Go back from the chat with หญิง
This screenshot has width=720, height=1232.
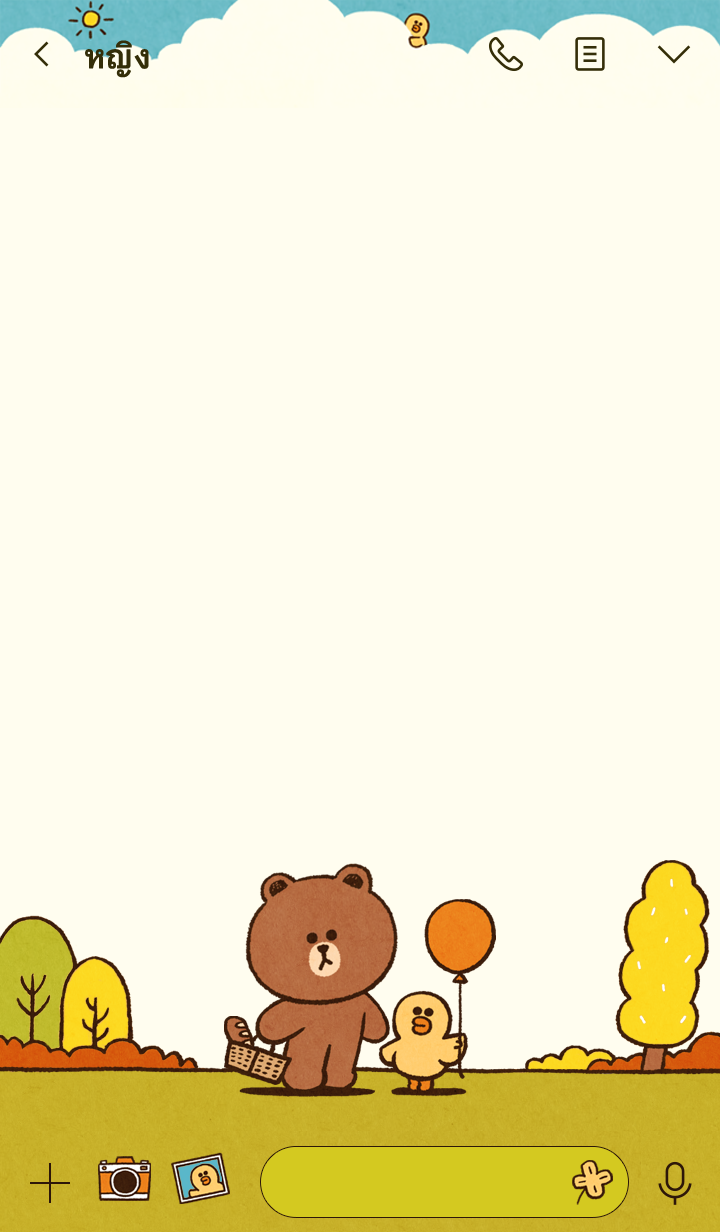[41, 54]
